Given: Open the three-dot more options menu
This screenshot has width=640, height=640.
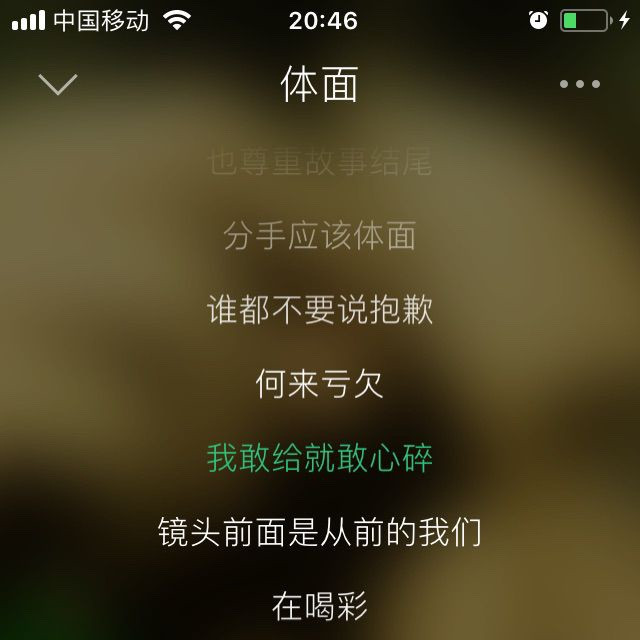Looking at the screenshot, I should click(580, 85).
